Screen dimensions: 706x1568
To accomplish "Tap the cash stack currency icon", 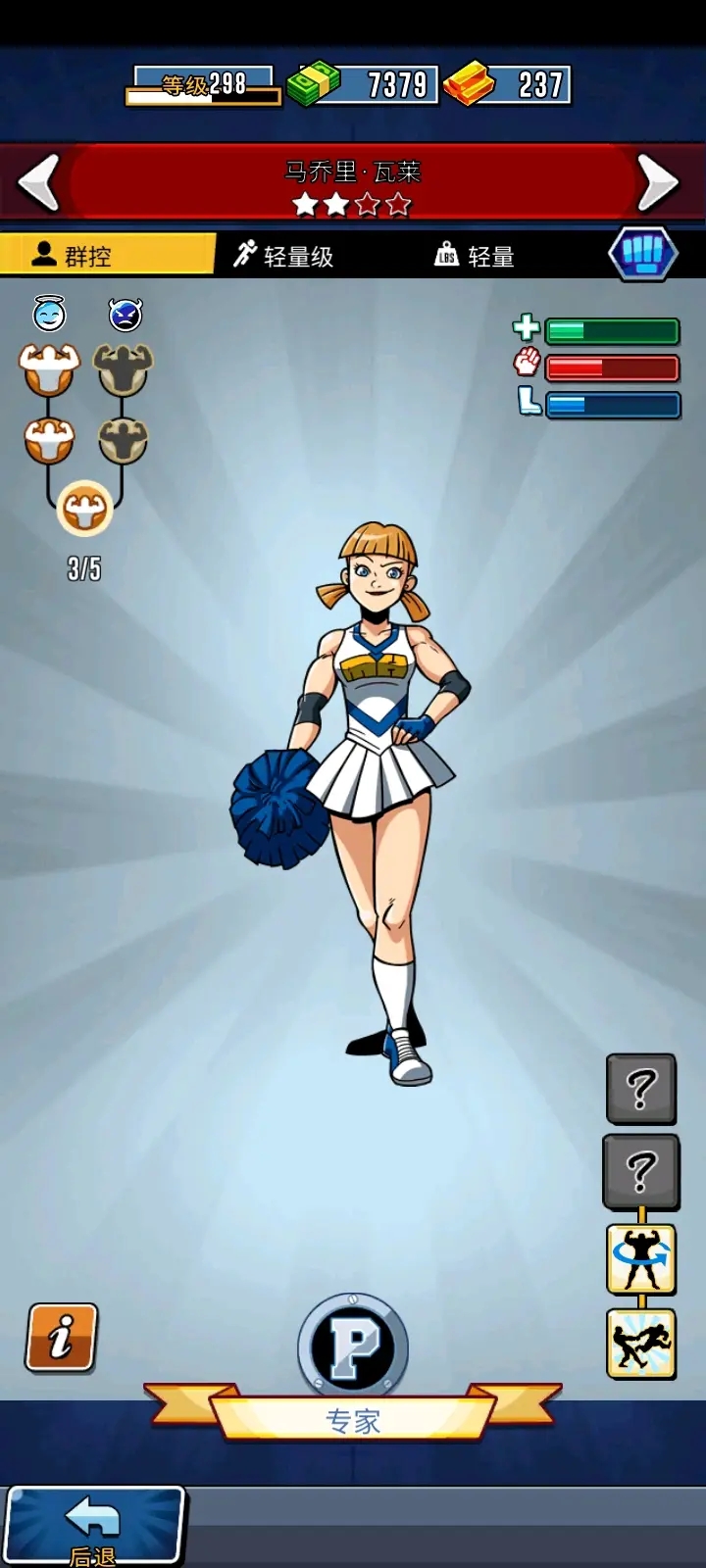I will [x=314, y=84].
